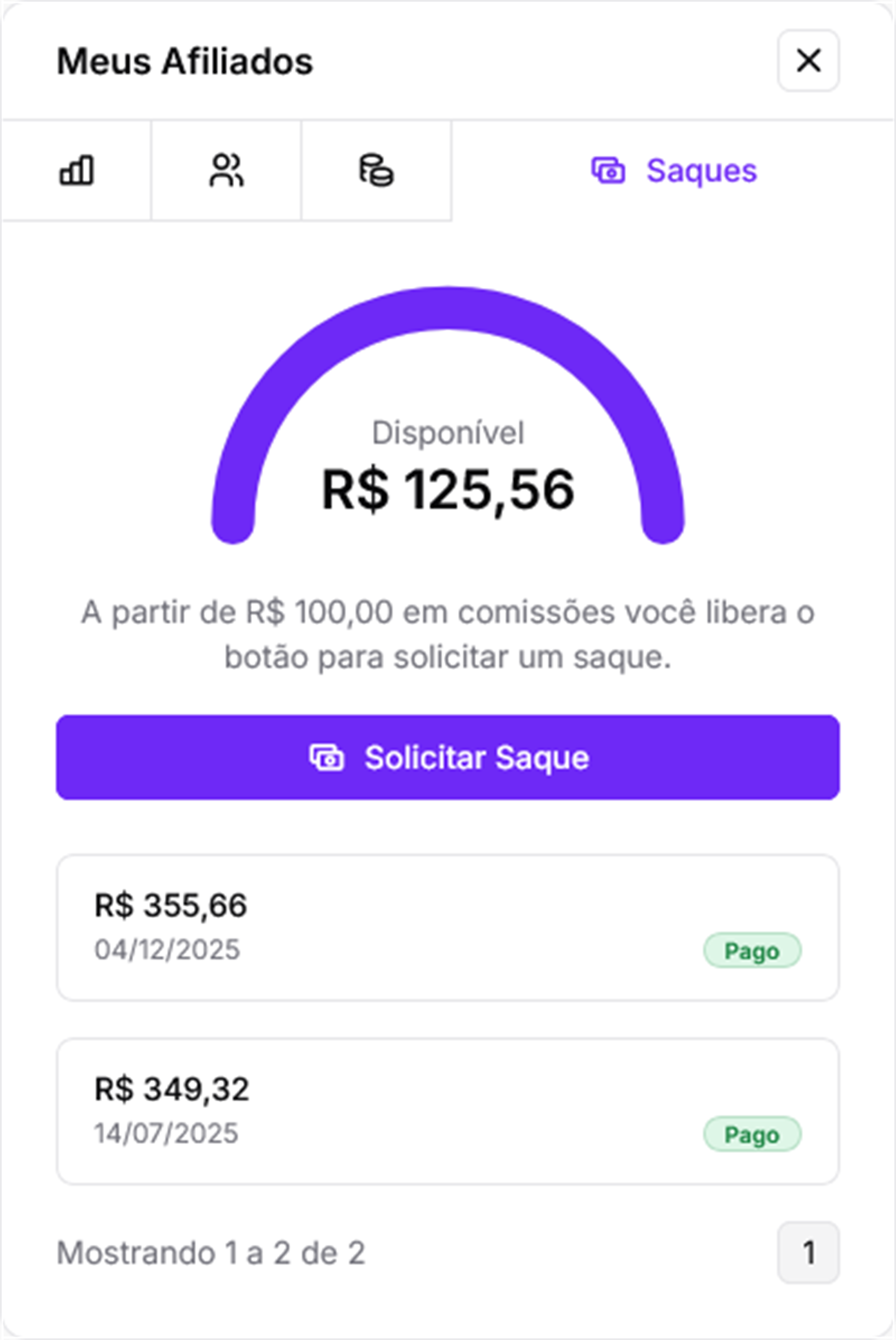Open the R$ 355,66 withdrawal card
Viewport: 896px width, 1340px height.
point(448,927)
